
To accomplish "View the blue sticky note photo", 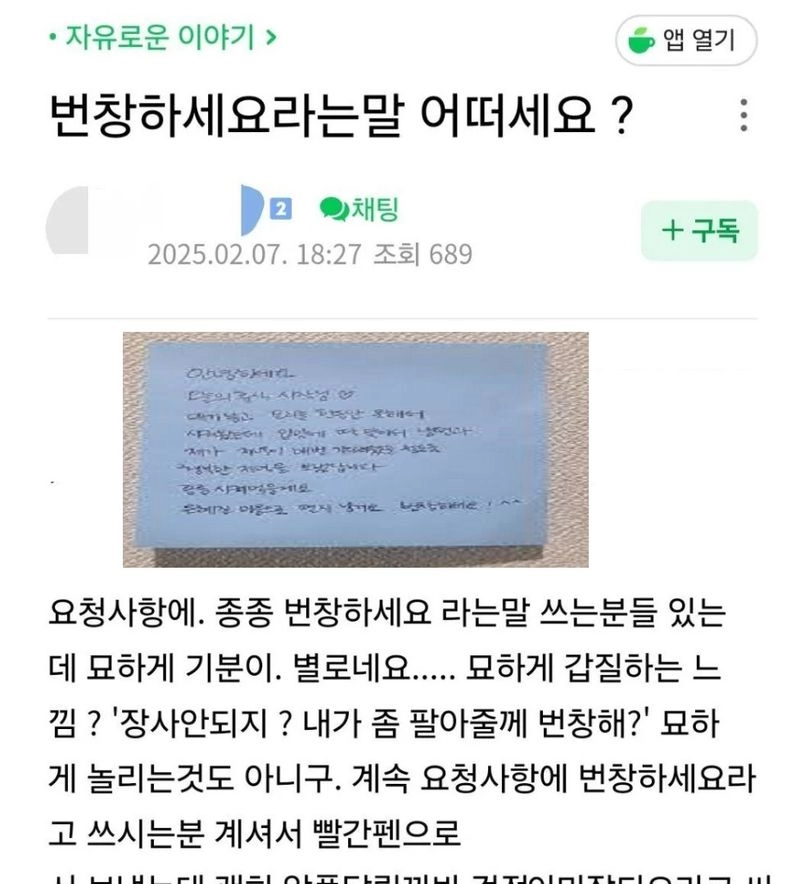I will (355, 449).
